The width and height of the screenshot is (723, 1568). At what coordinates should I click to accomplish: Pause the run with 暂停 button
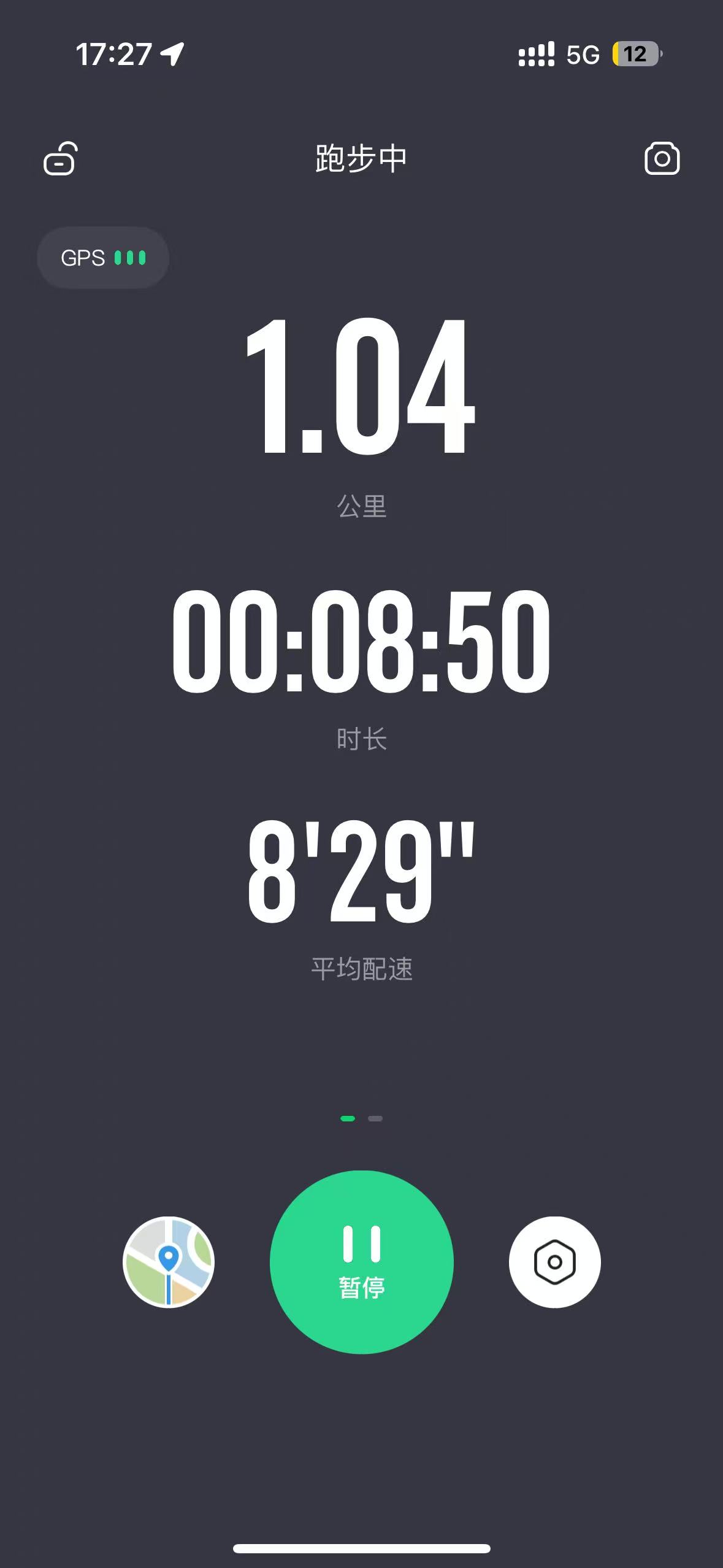coord(362,1262)
